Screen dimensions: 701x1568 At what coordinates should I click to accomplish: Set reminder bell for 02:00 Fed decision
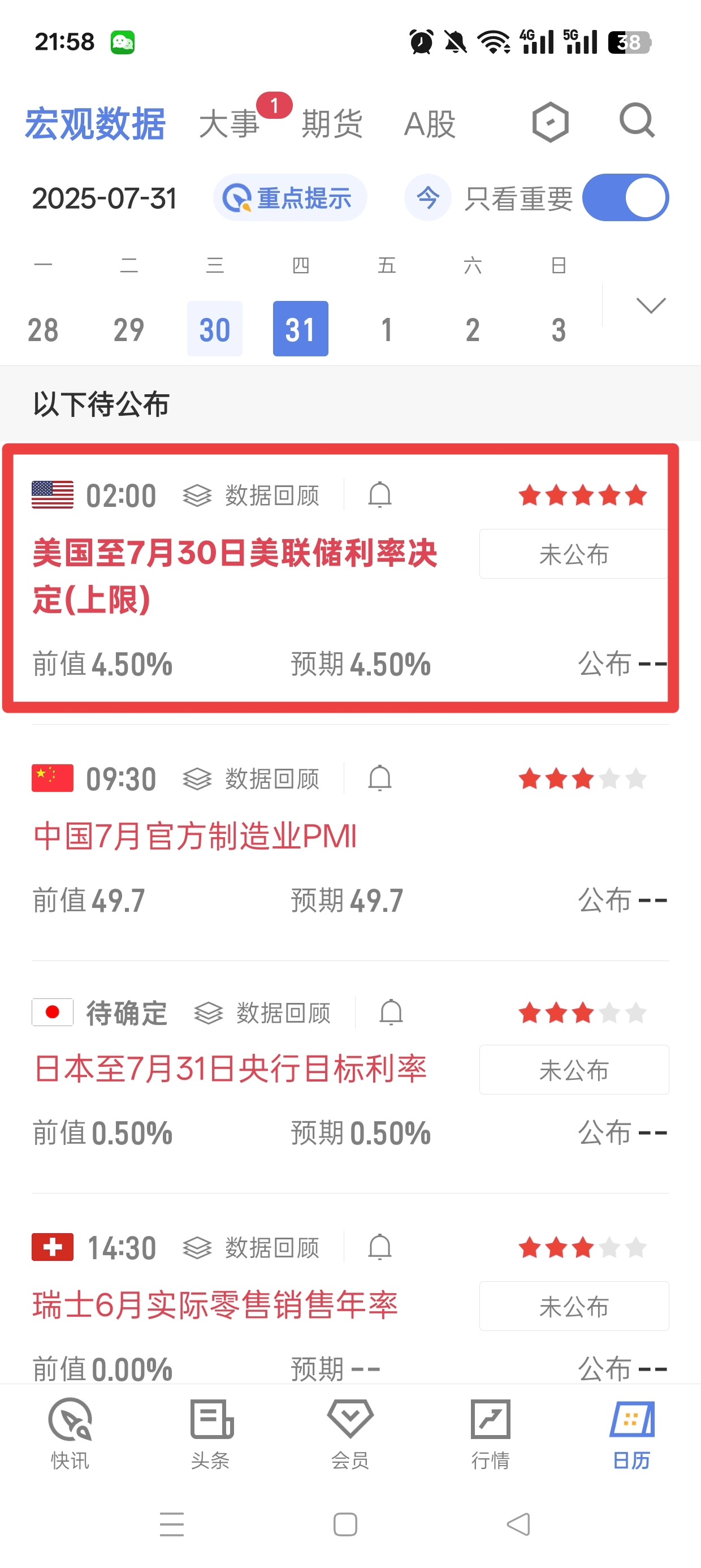pos(380,495)
